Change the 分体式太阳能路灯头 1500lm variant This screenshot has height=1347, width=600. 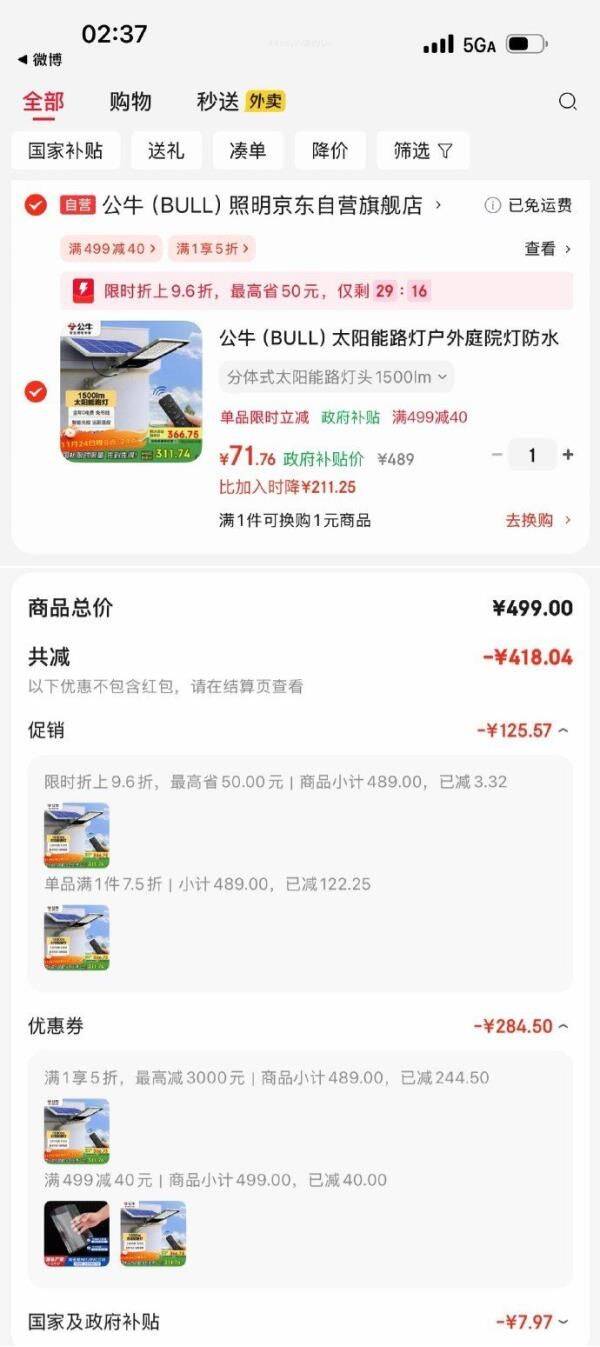tap(336, 377)
